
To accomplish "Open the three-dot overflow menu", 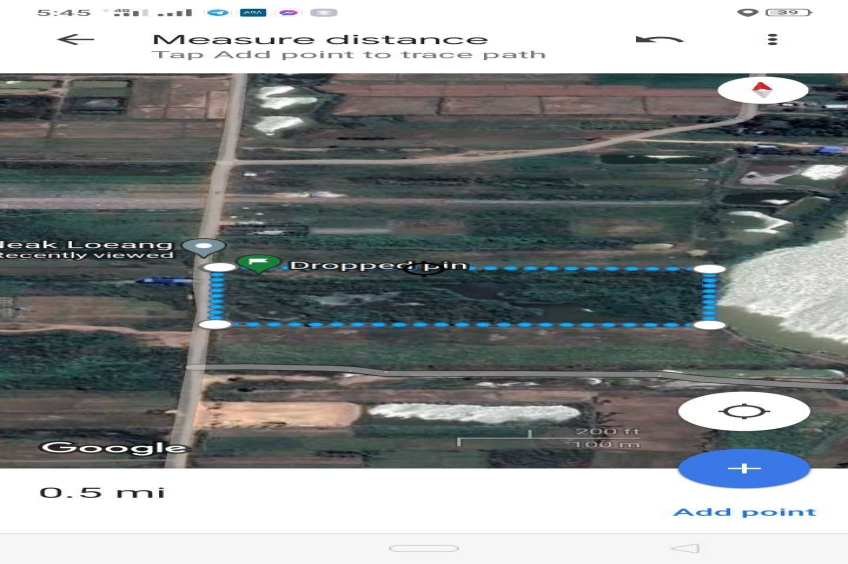I will 772,40.
